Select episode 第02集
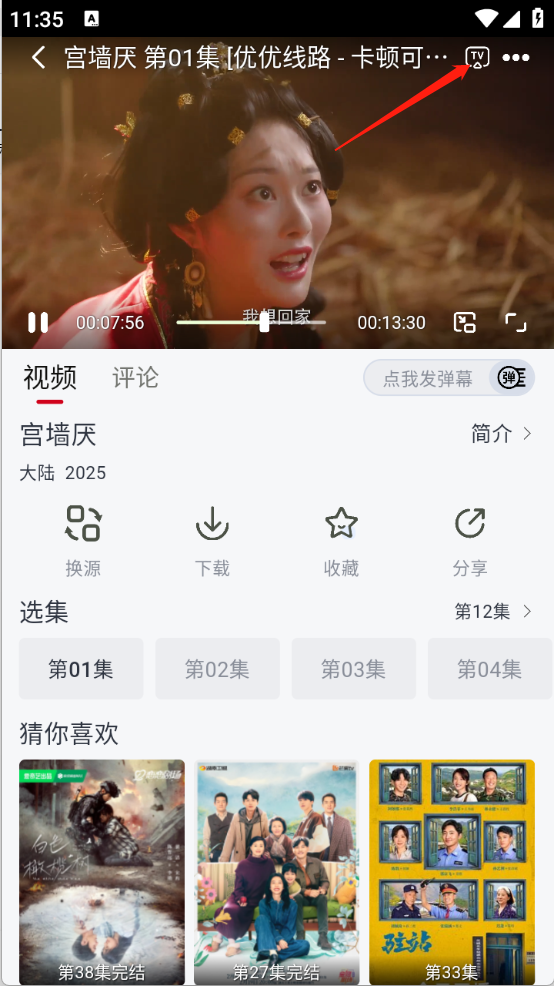 click(218, 669)
